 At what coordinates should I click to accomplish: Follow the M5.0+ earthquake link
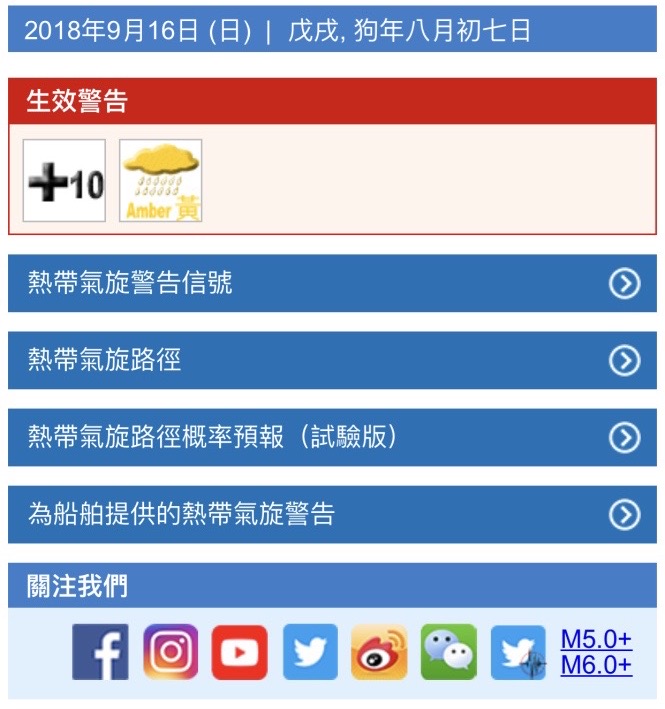[596, 639]
